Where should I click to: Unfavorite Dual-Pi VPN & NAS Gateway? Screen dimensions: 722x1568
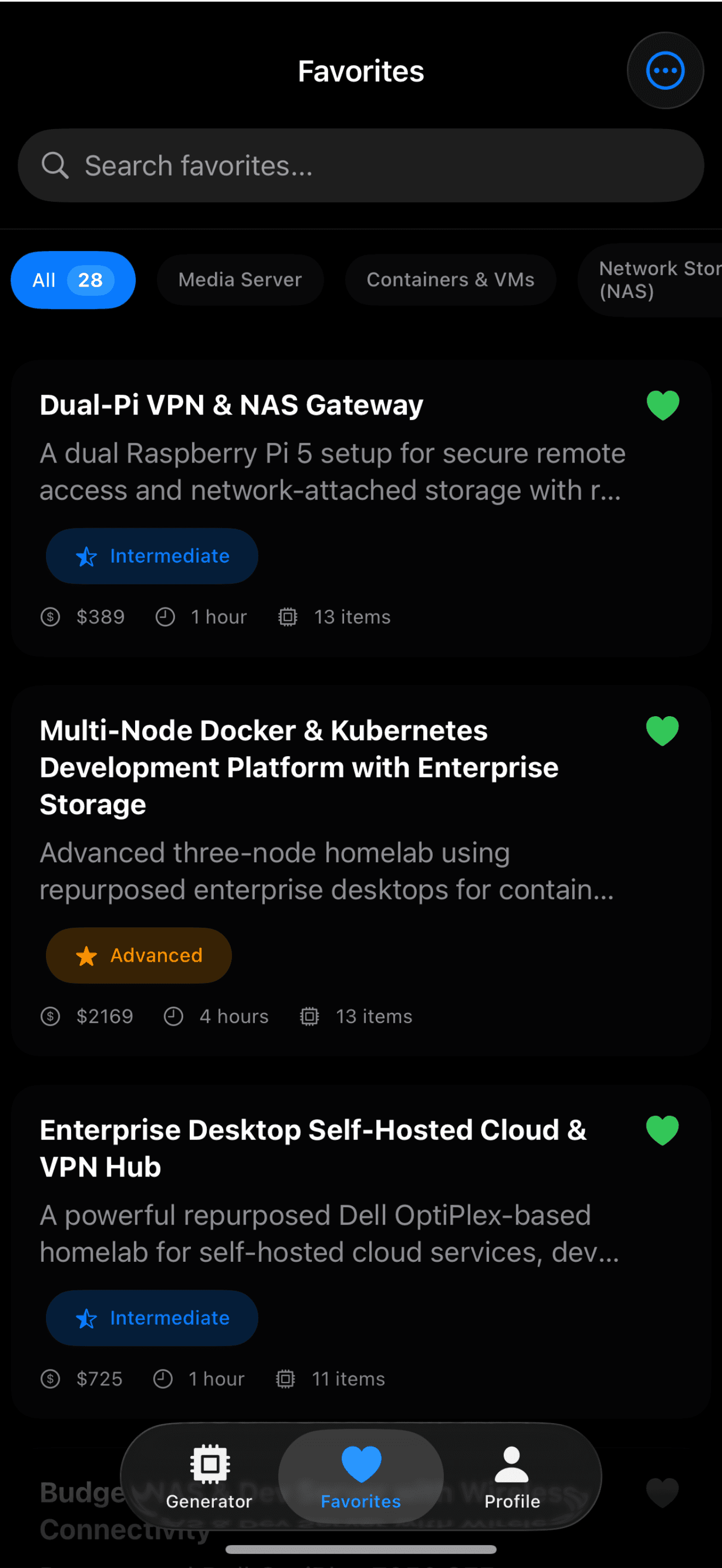[x=662, y=405]
